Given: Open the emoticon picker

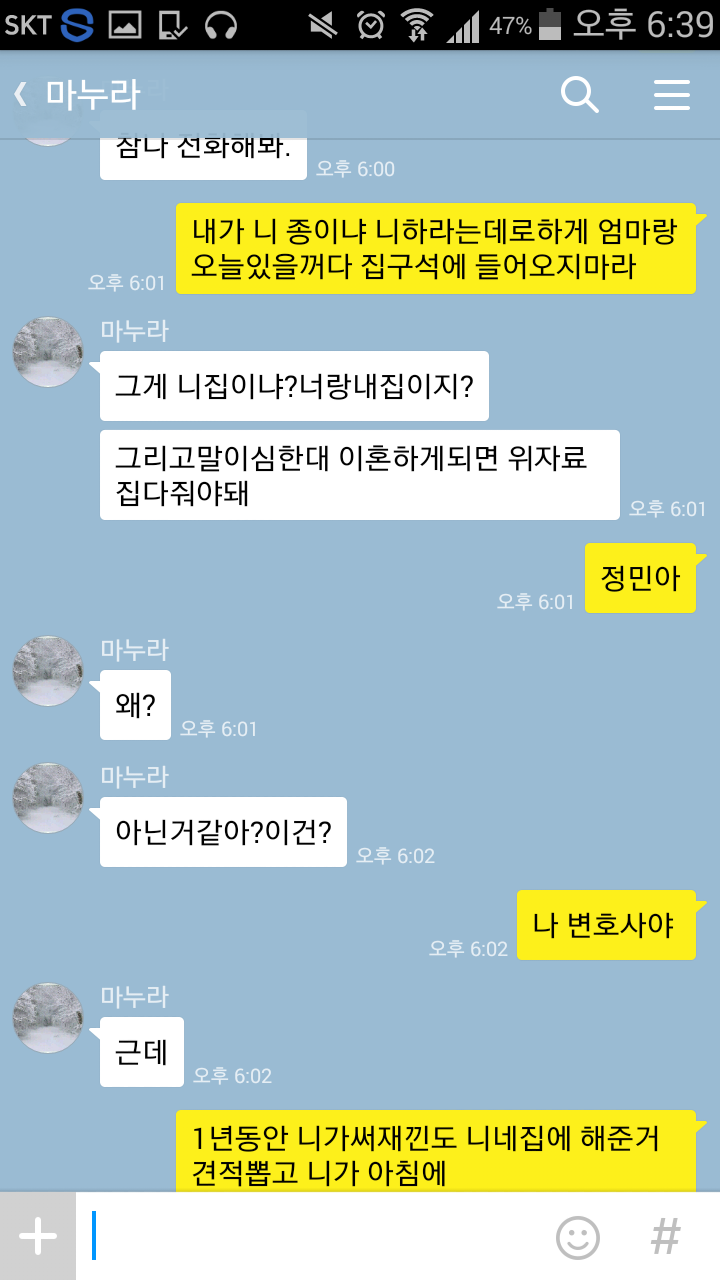Looking at the screenshot, I should tap(577, 1237).
